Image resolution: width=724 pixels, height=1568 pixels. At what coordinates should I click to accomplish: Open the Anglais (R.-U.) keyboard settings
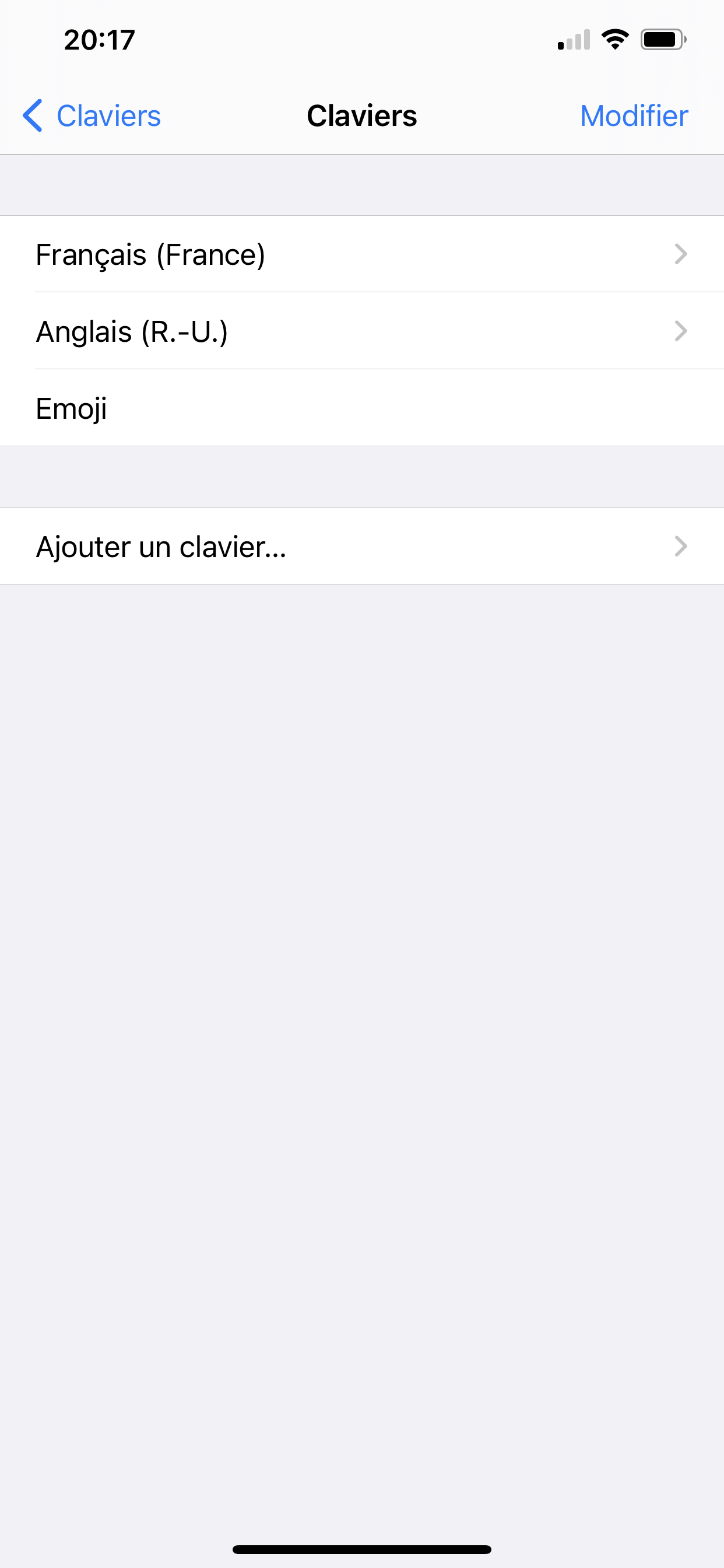tap(361, 331)
